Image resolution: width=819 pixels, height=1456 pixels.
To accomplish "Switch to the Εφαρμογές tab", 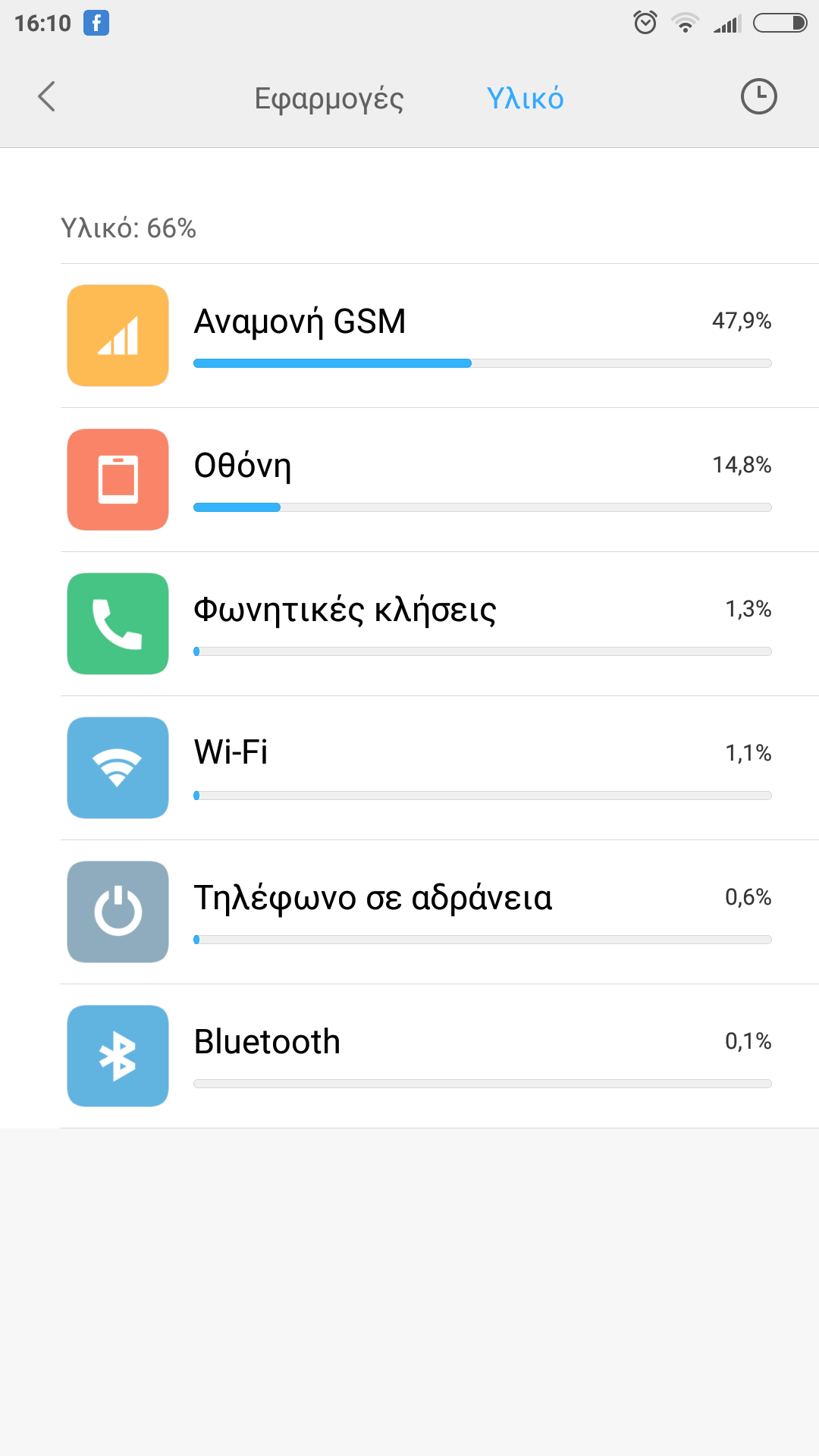I will [329, 99].
